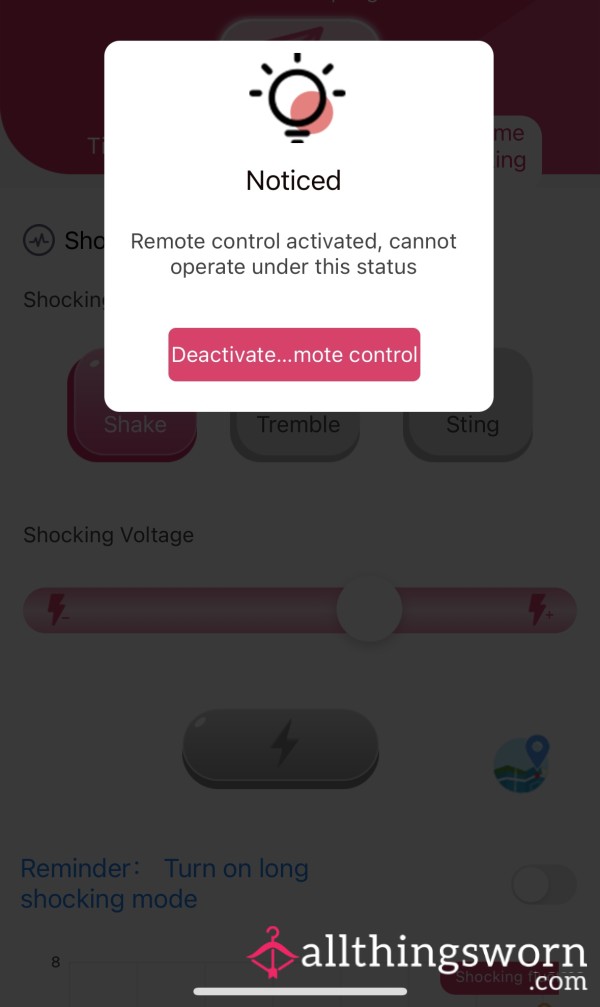Tap the Shocking Voltage slider handle
Image resolution: width=600 pixels, height=1007 pixels.
point(369,609)
